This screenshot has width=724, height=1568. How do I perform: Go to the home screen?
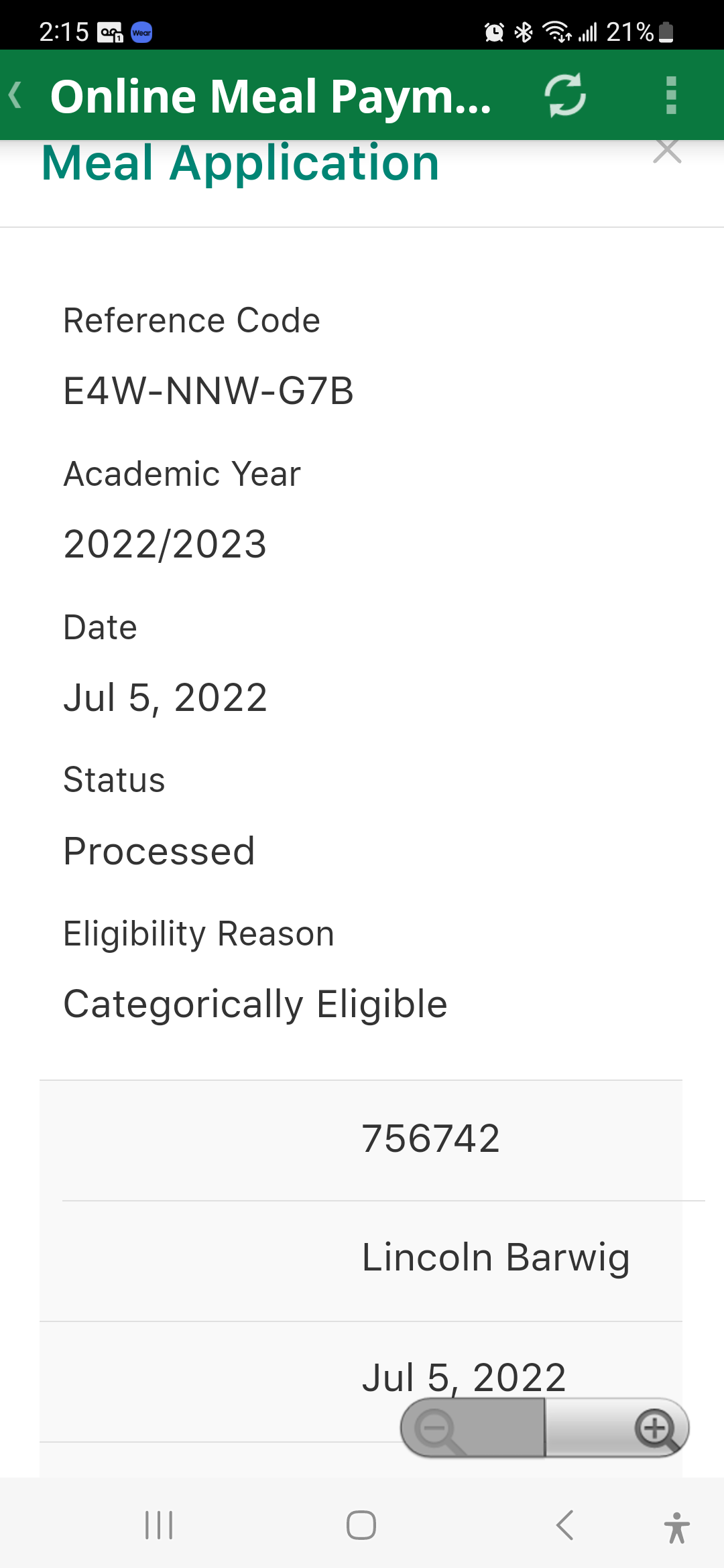click(x=361, y=1526)
